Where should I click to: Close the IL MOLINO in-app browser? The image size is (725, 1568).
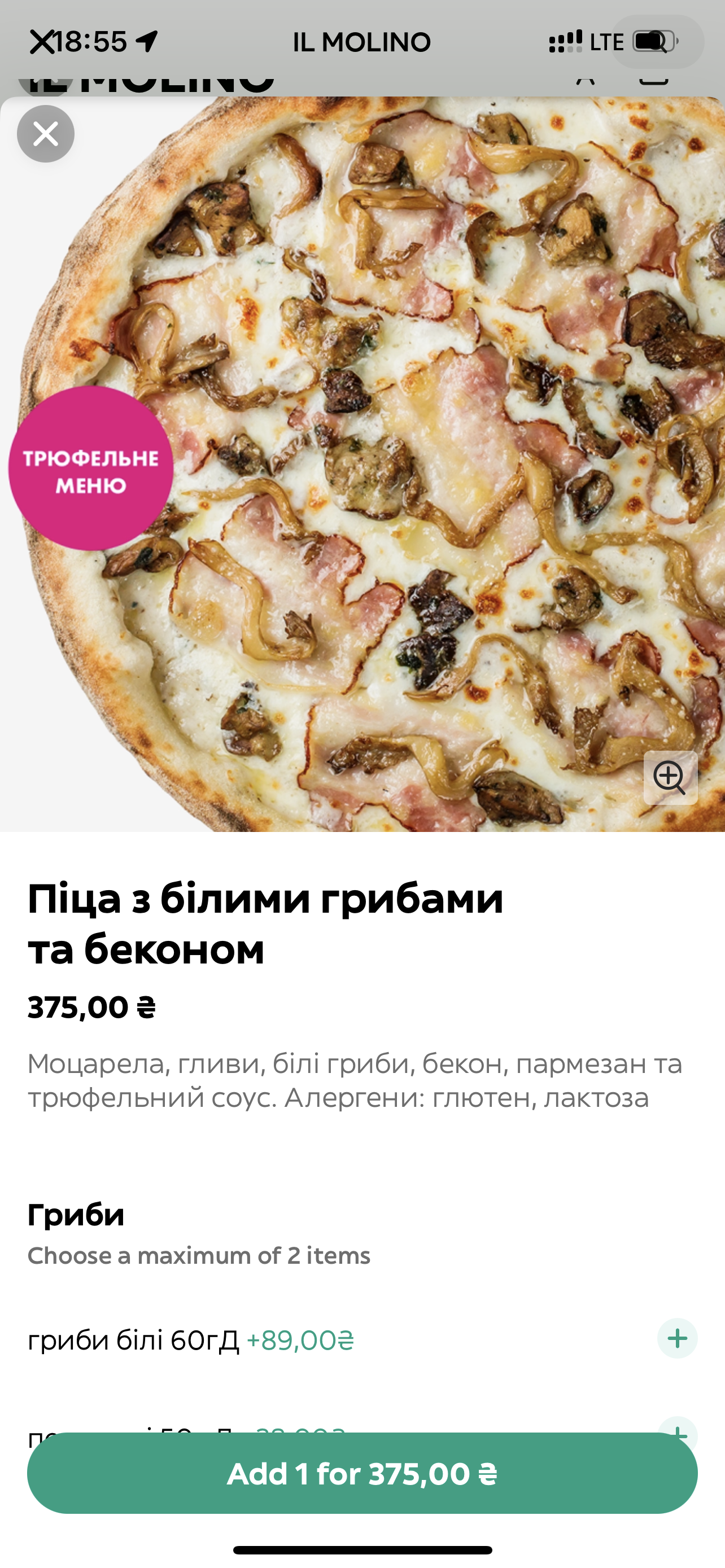point(41,42)
